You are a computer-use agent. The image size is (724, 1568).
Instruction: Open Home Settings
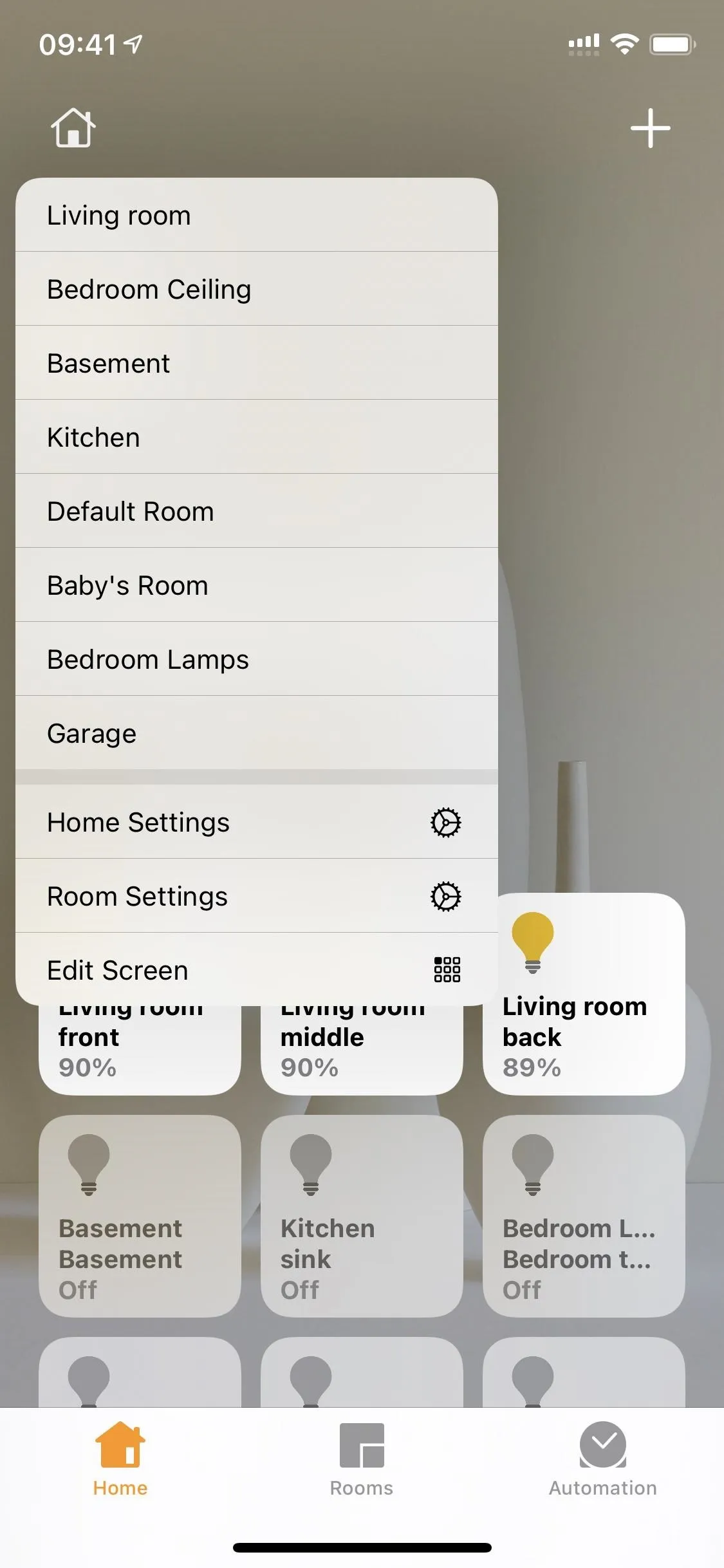click(x=257, y=822)
